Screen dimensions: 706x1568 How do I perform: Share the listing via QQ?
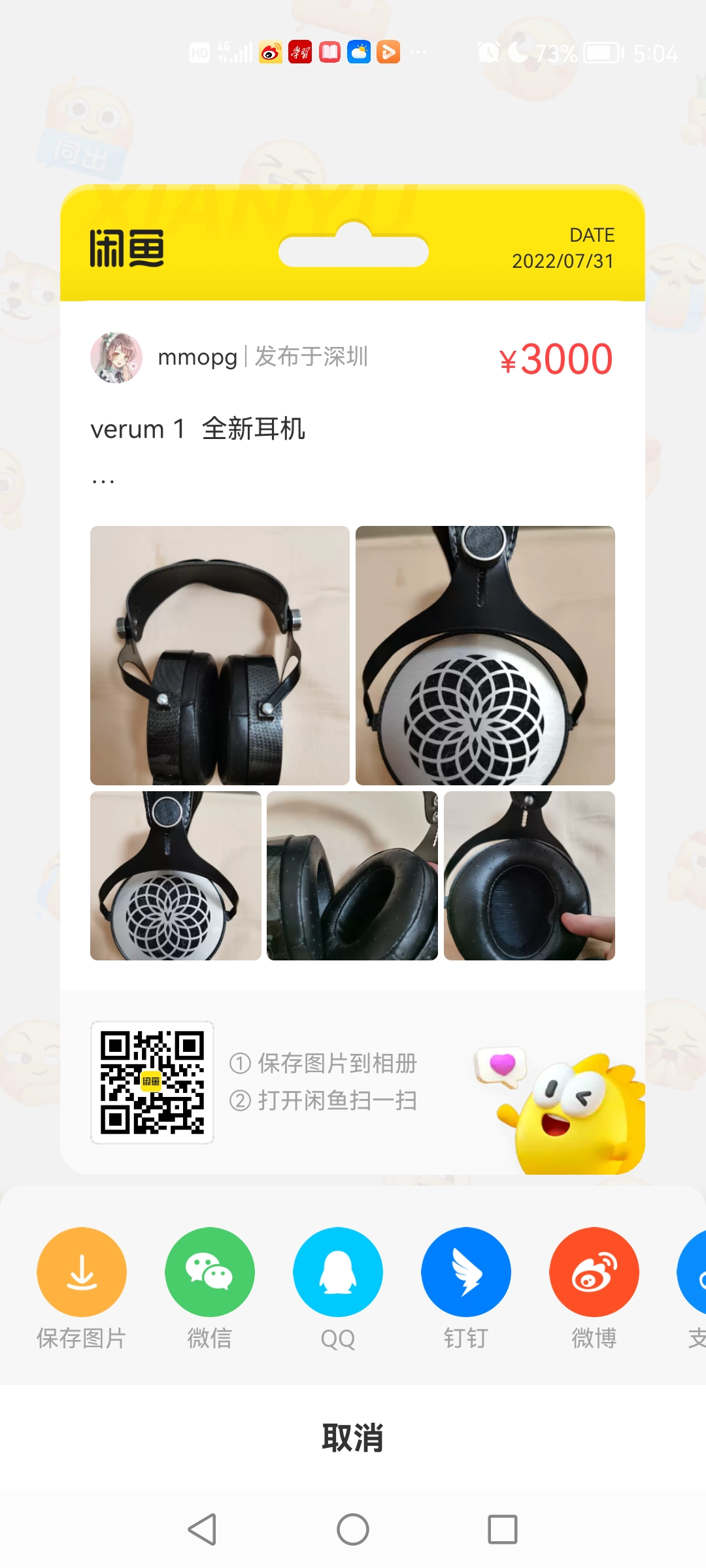338,1271
